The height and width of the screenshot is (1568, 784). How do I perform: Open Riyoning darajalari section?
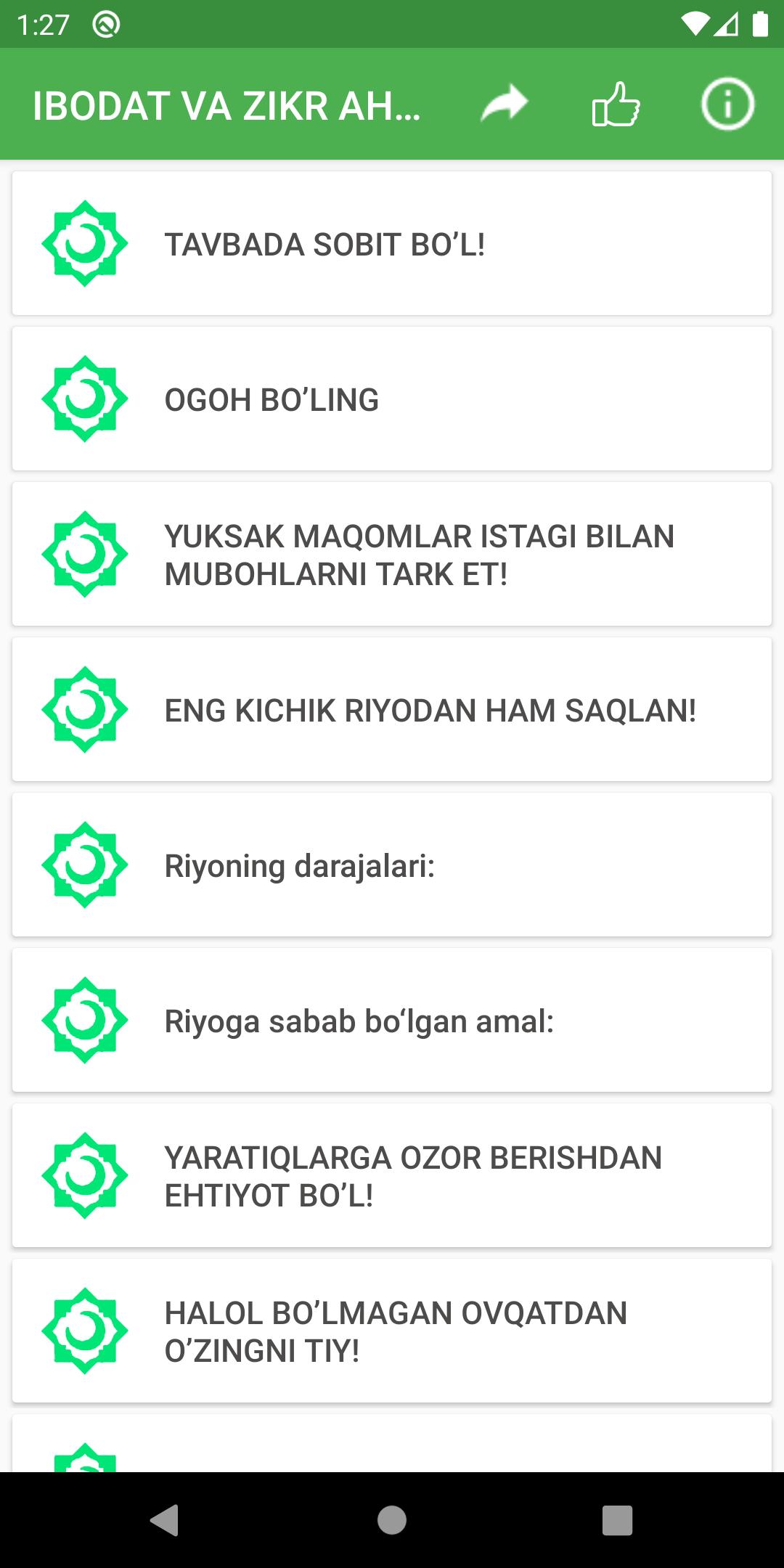point(392,865)
